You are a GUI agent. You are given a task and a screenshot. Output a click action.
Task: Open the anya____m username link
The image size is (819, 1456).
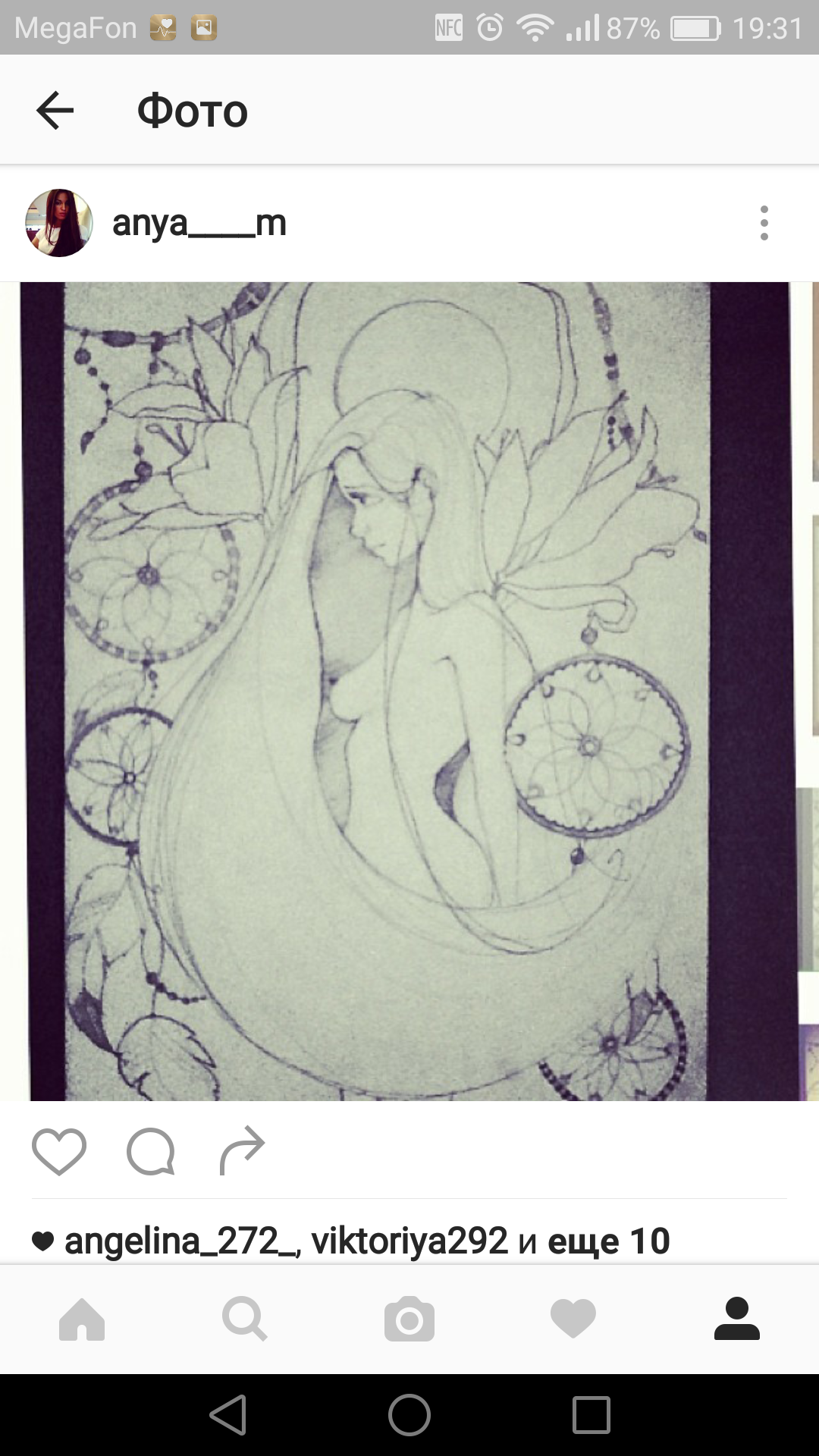[x=199, y=223]
